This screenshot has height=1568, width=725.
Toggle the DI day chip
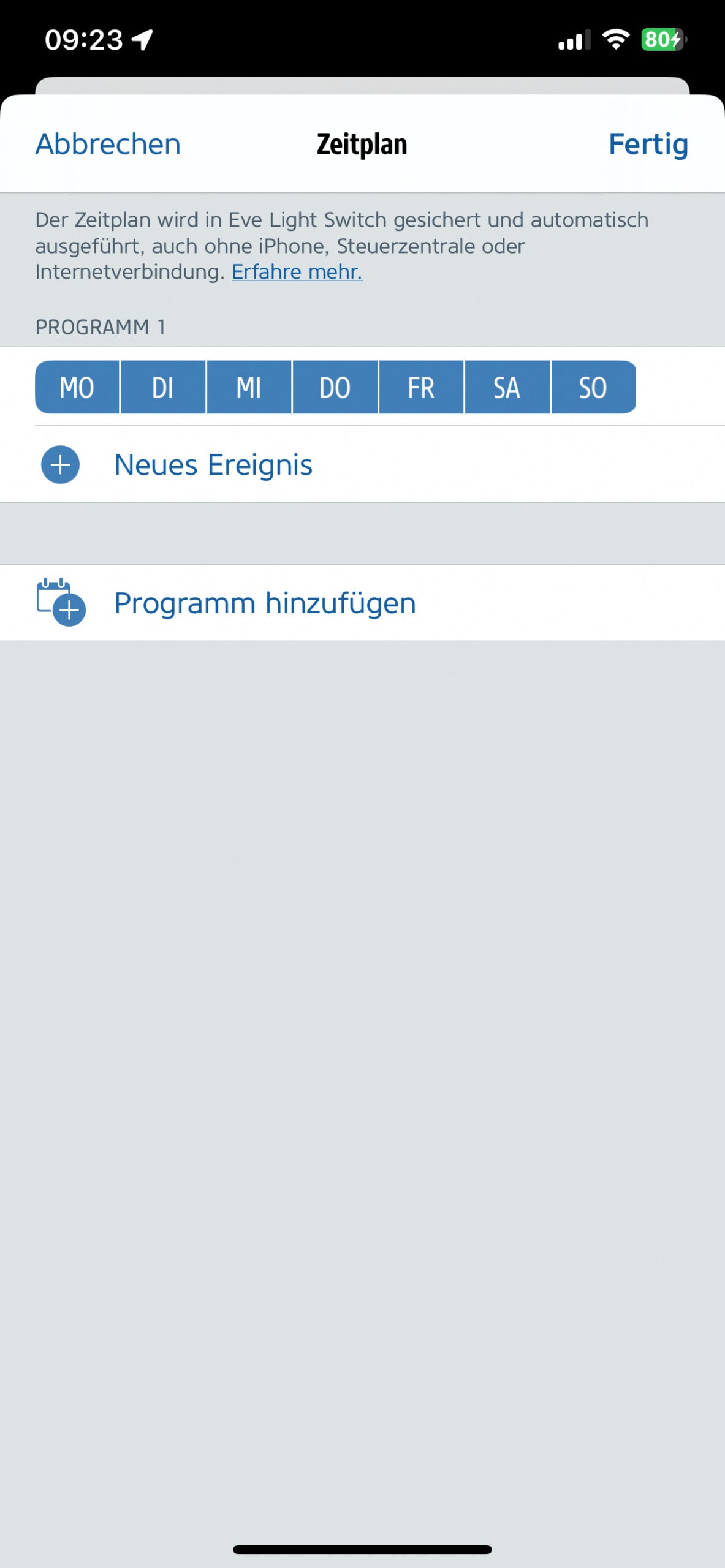pos(163,387)
